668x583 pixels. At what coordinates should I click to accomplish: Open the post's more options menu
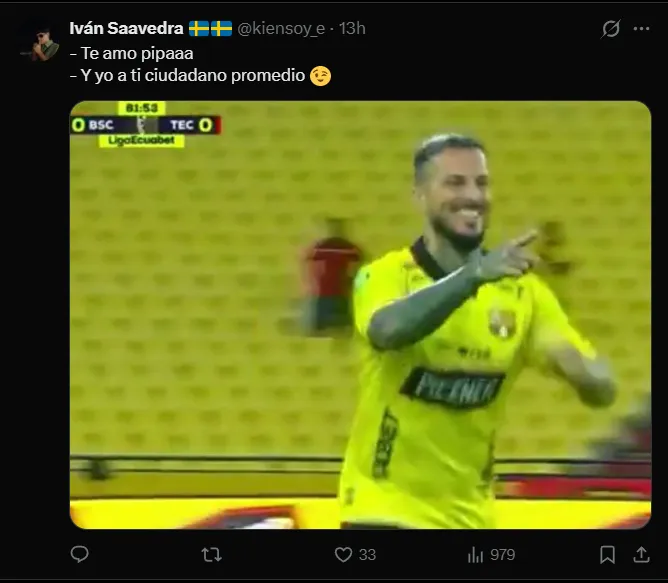[641, 29]
